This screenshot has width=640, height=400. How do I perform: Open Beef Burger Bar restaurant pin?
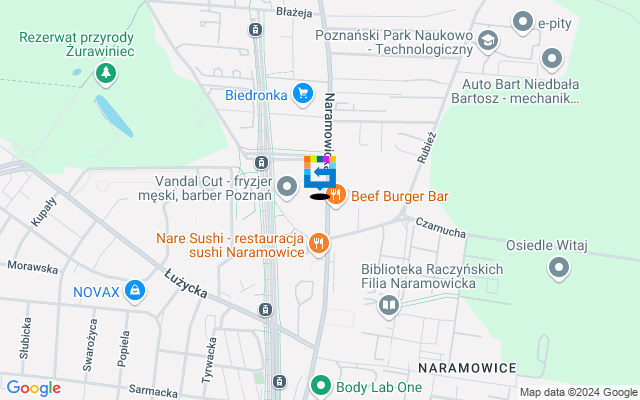(x=337, y=196)
